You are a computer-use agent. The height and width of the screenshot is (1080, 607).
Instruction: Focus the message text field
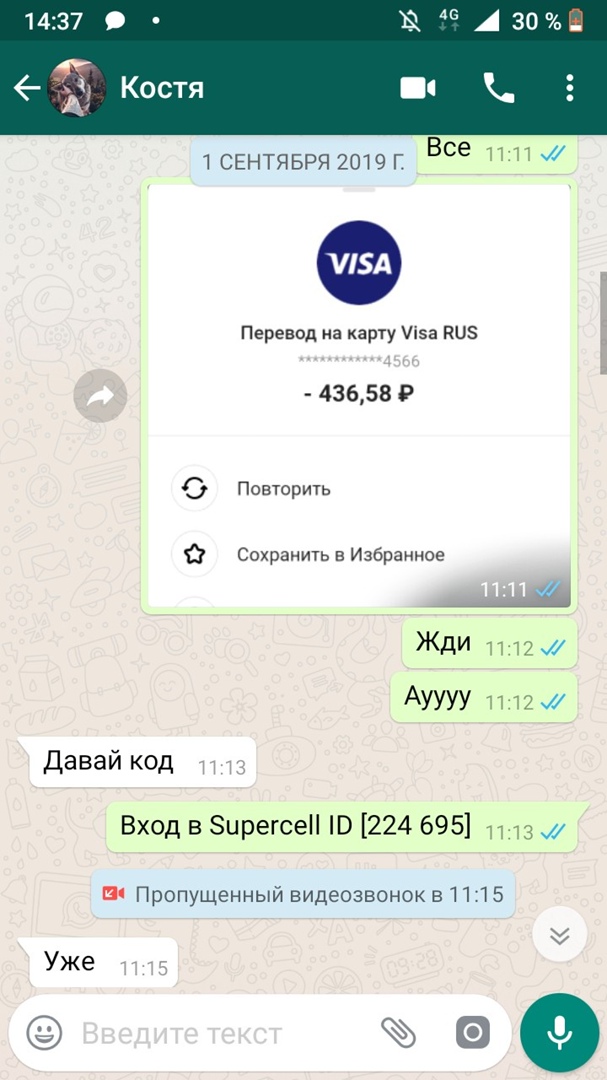[x=220, y=1032]
